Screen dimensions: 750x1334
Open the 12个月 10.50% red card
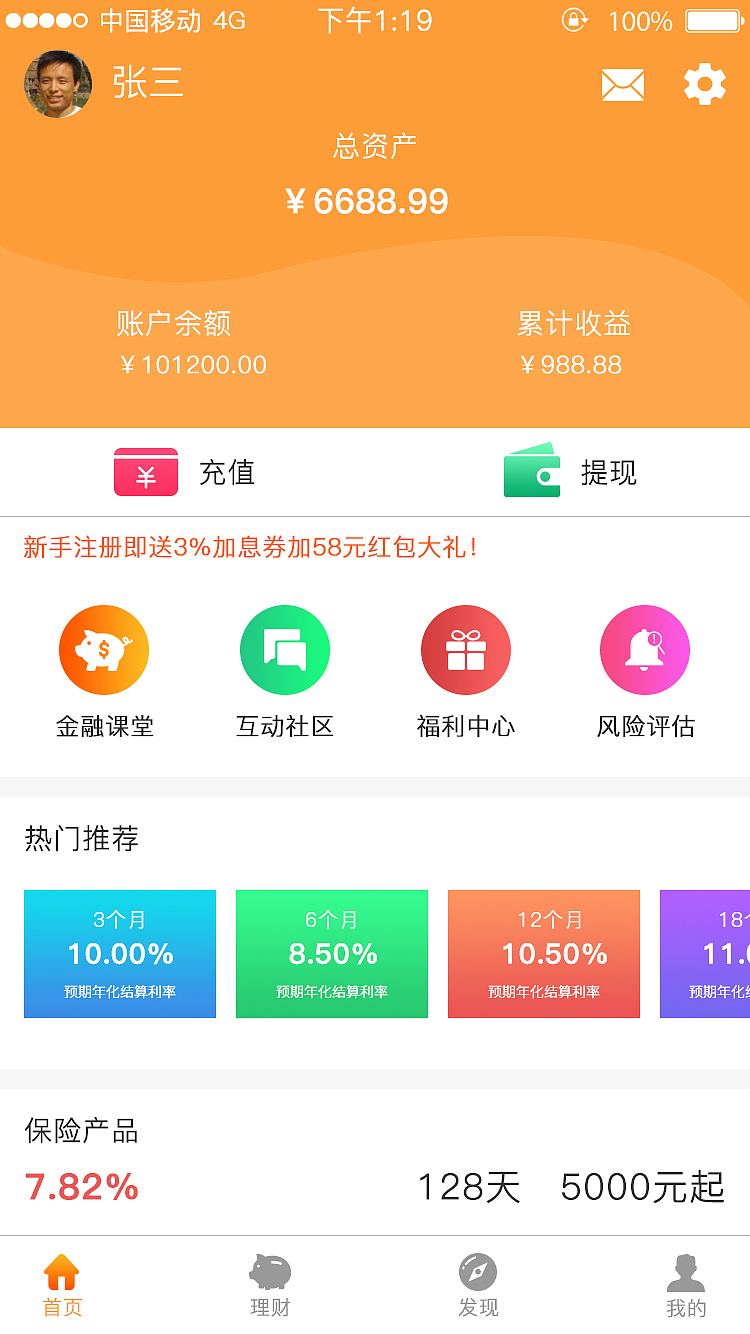(543, 953)
